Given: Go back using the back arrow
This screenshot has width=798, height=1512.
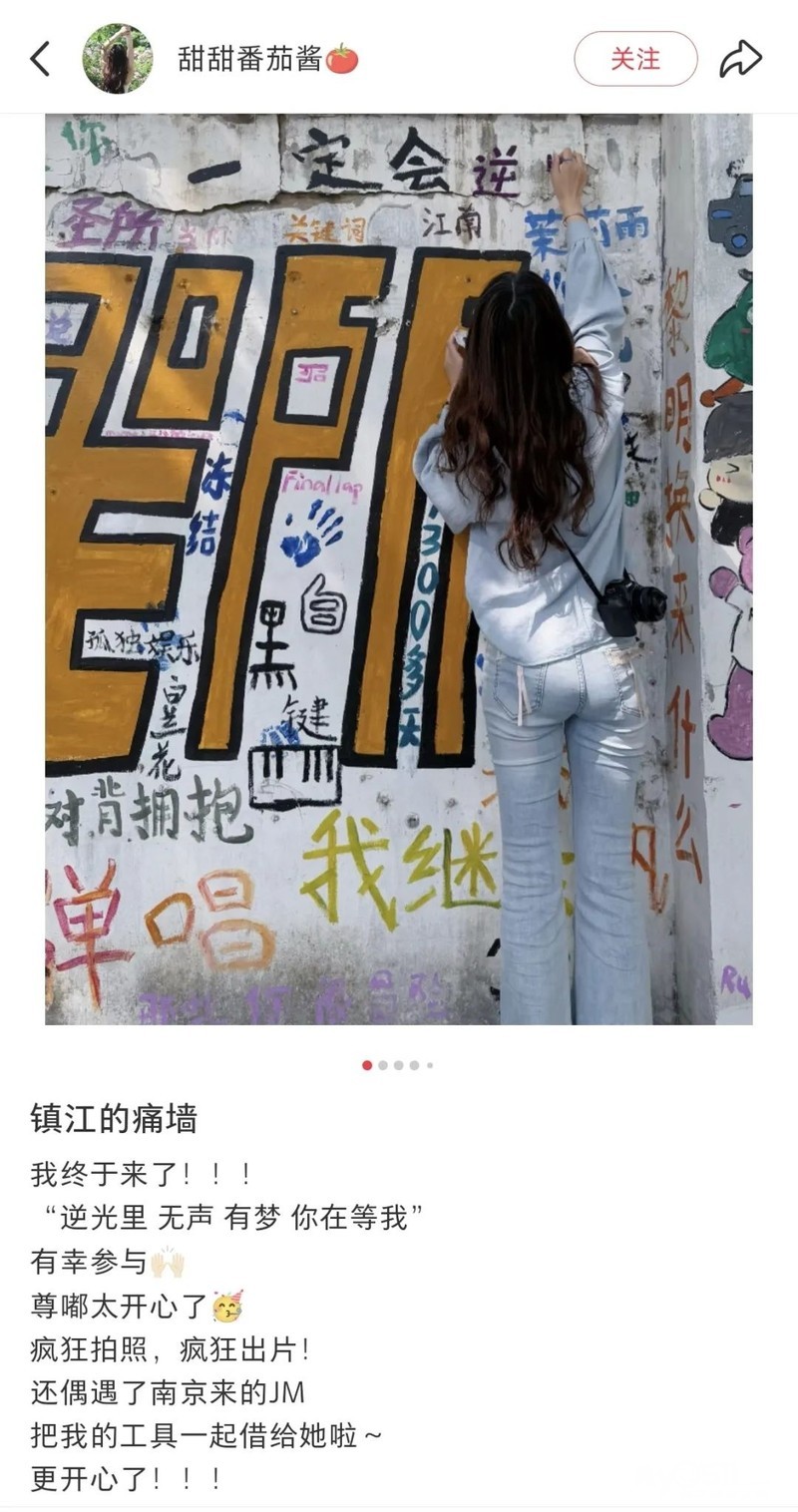Looking at the screenshot, I should coord(40,59).
